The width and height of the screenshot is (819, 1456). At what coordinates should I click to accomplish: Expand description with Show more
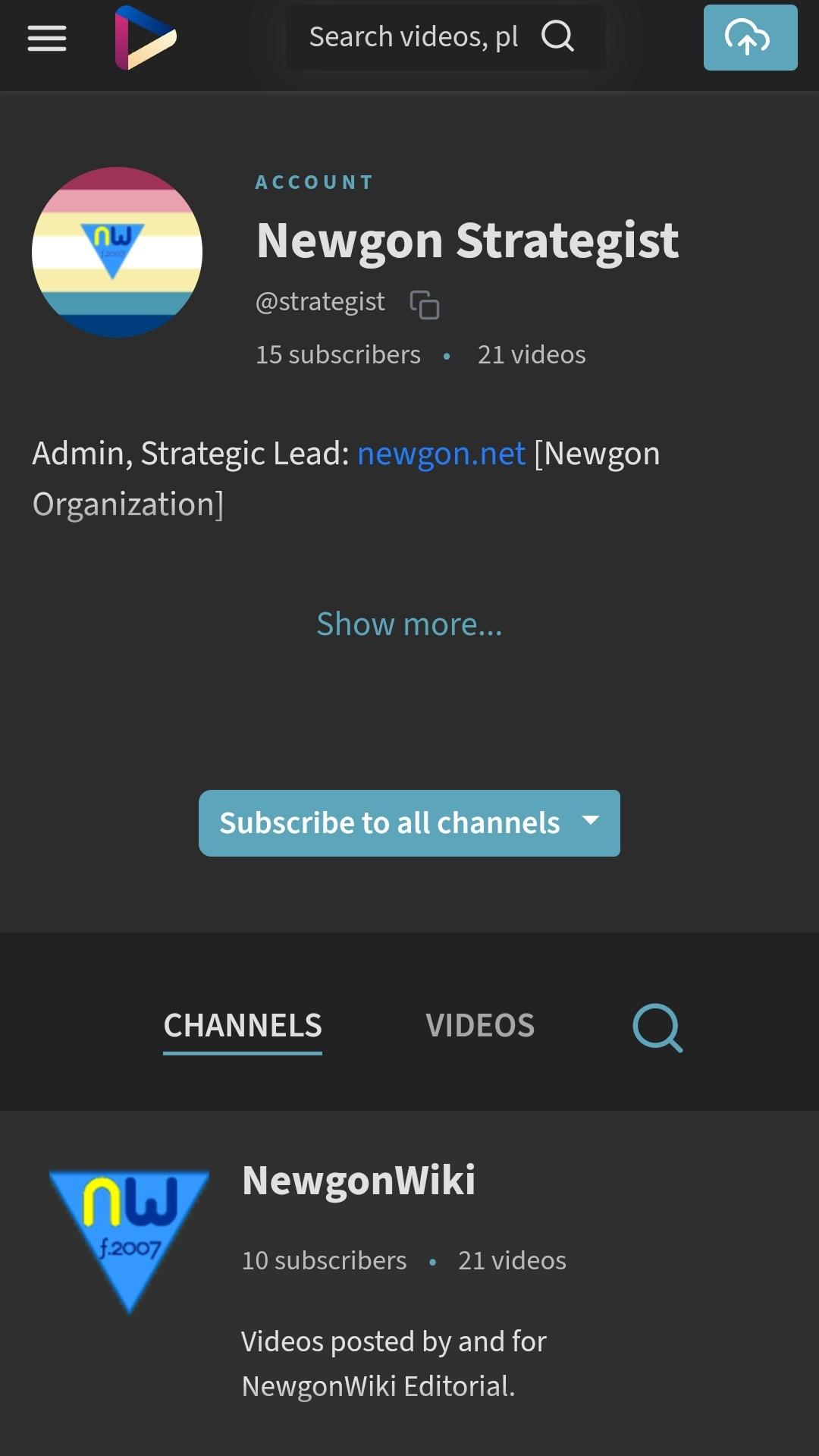coord(409,624)
